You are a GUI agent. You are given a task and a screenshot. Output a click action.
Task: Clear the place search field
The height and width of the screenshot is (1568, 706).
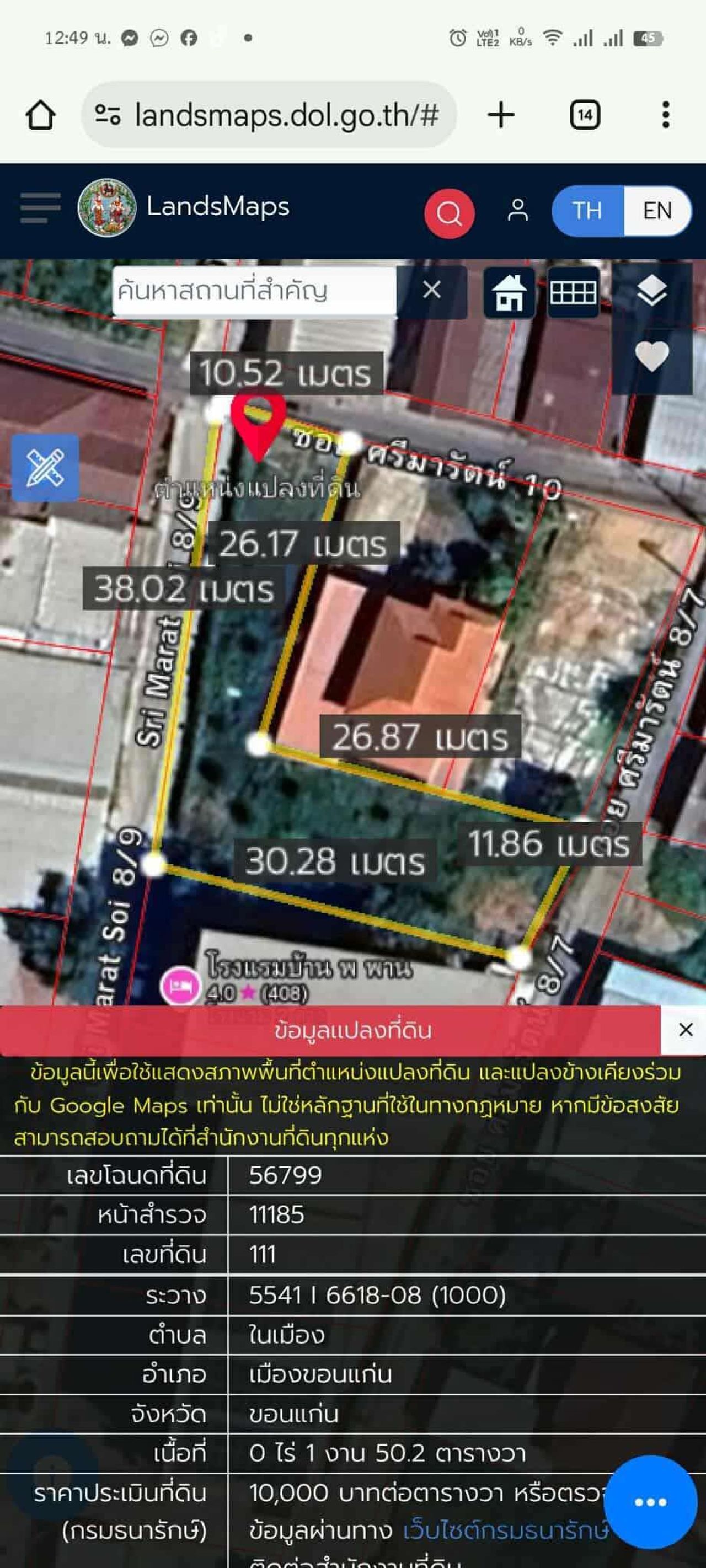click(x=431, y=290)
